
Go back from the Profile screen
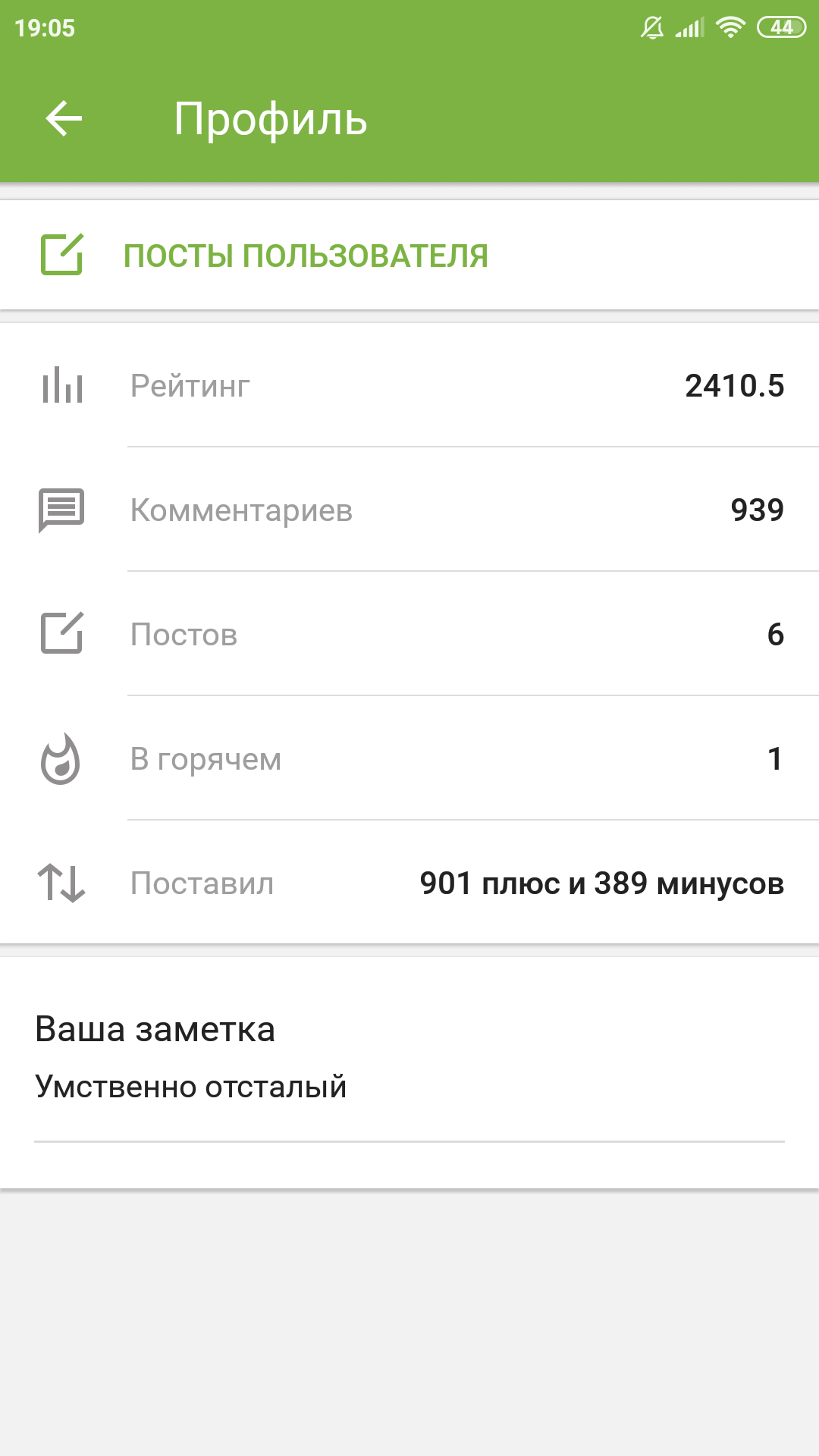[64, 119]
